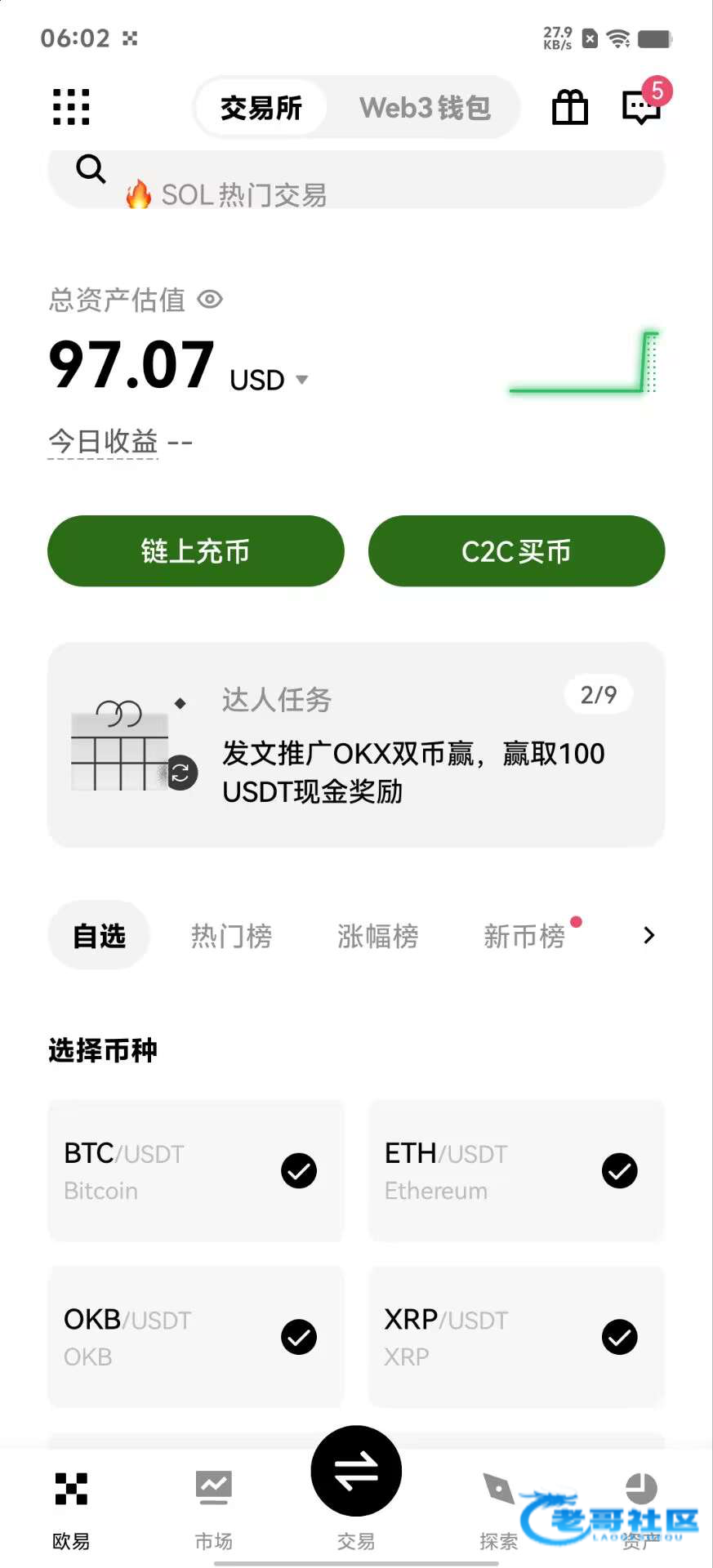
Task: Uncheck the ETH/USDT pair
Action: [620, 1171]
